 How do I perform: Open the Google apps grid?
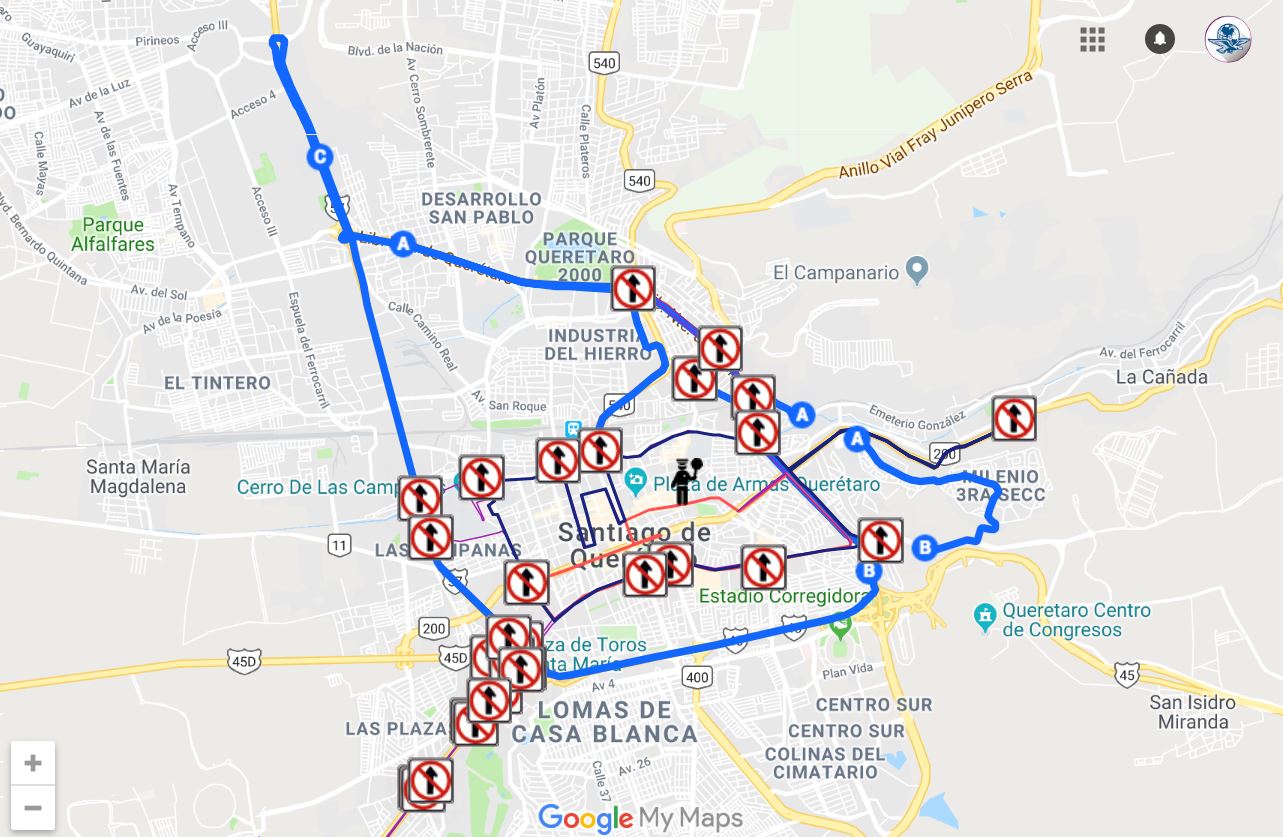pos(1092,40)
